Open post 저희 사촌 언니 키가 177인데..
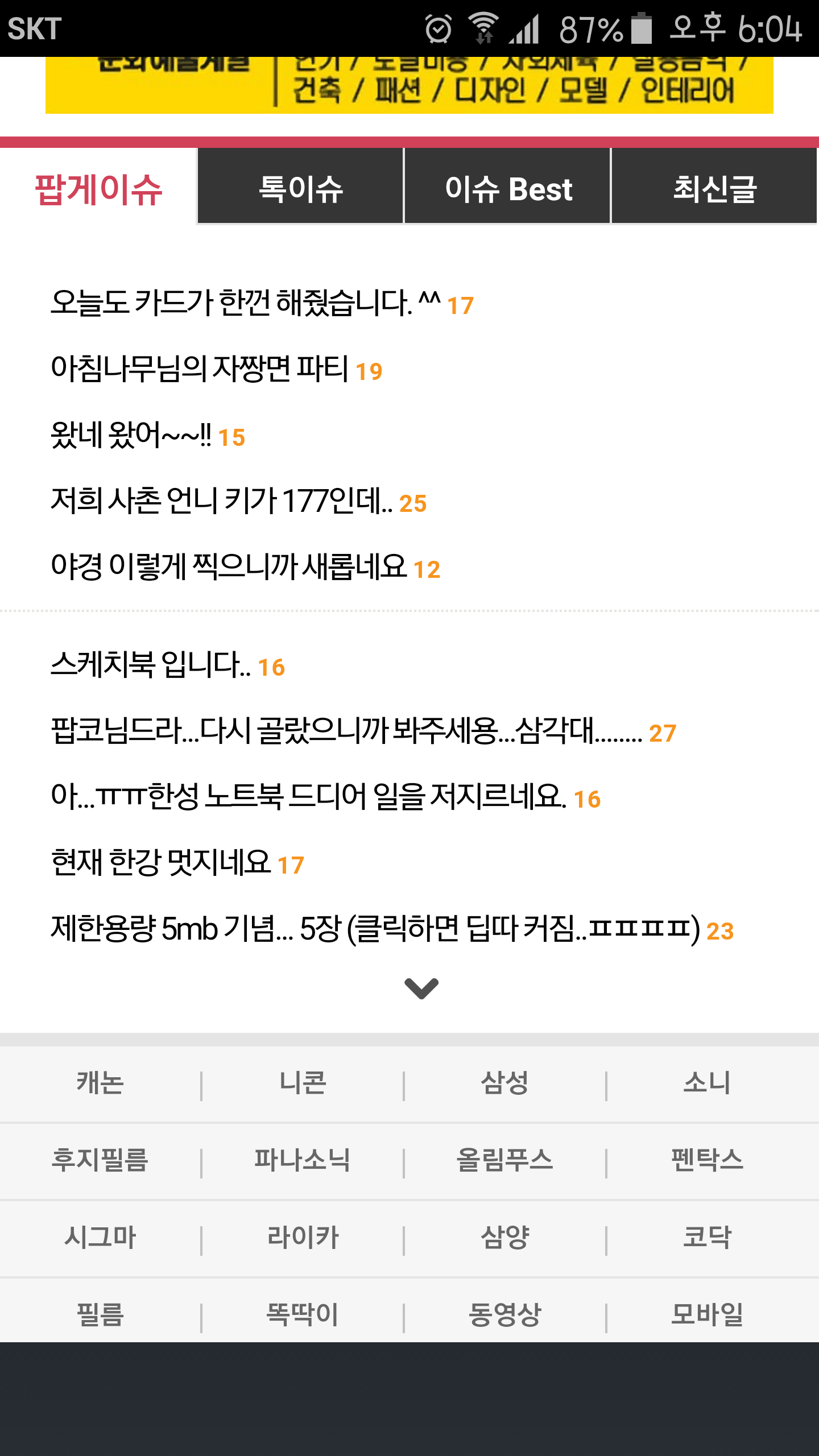Viewport: 819px width, 1456px height. click(x=222, y=501)
